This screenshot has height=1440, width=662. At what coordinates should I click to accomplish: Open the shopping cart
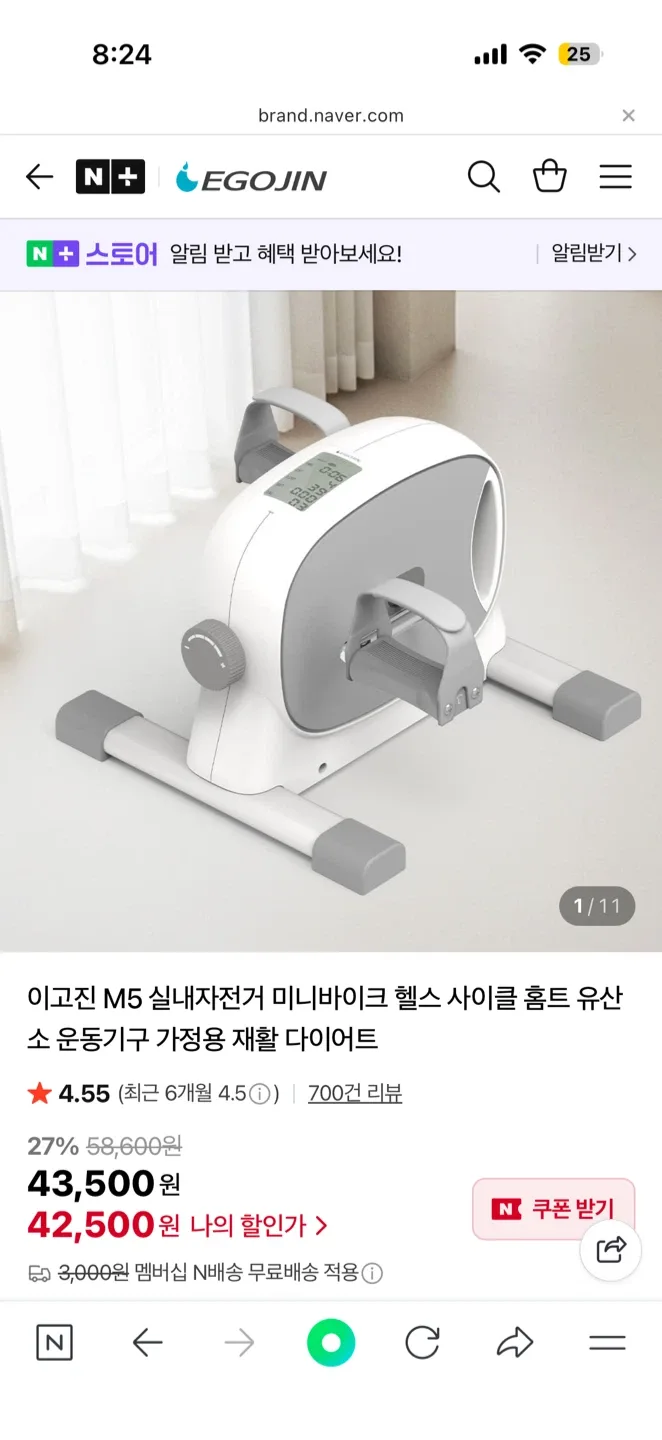pyautogui.click(x=549, y=178)
